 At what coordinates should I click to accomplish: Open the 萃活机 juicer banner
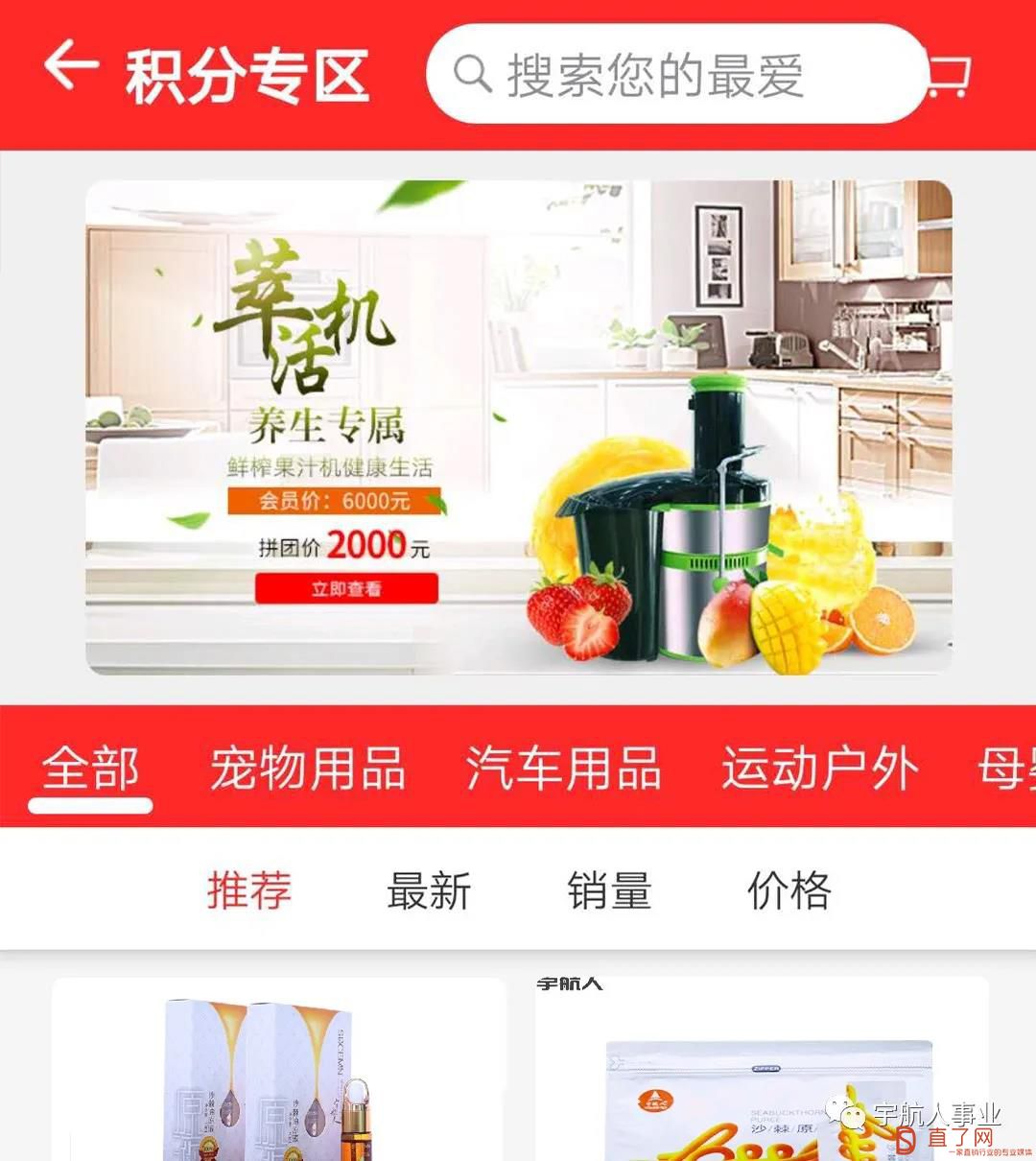pyautogui.click(x=518, y=427)
